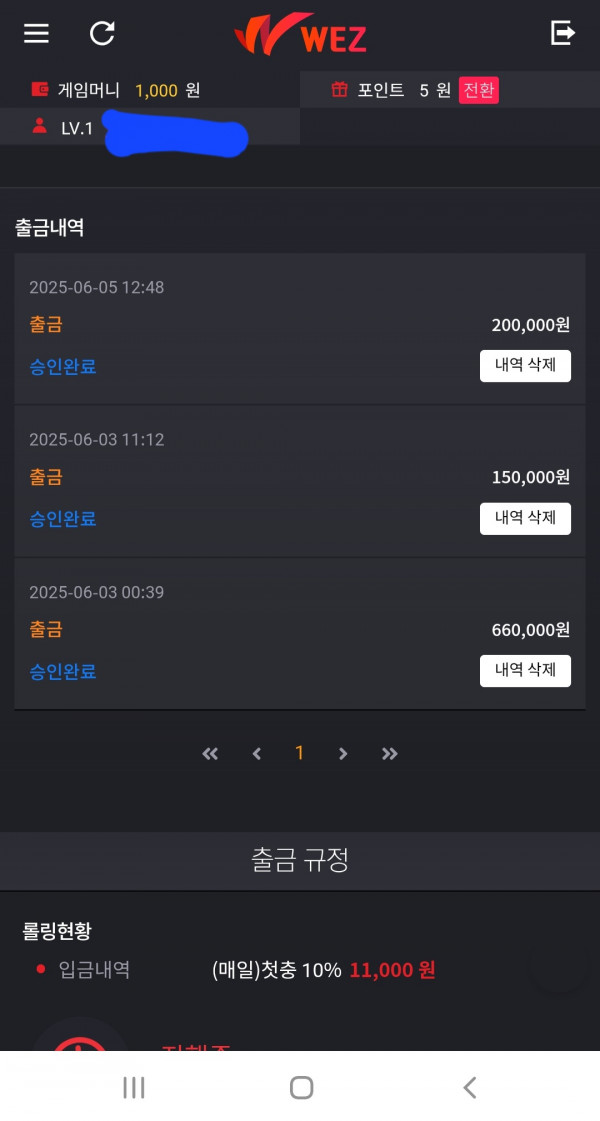Image resolution: width=600 pixels, height=1121 pixels.
Task: Tap the 전환 button next to 포인트
Action: (x=478, y=91)
